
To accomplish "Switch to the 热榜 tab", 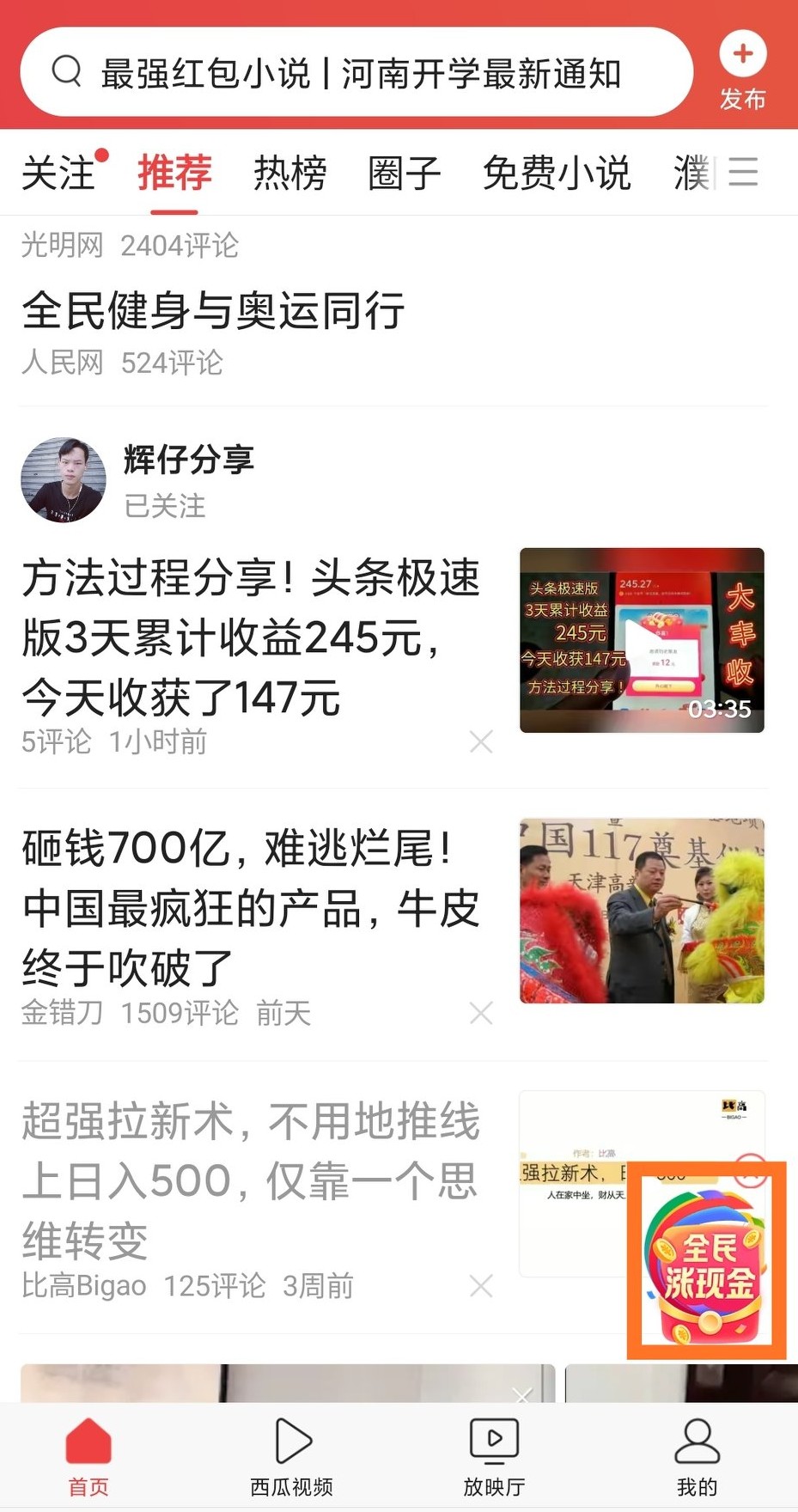I will 289,173.
